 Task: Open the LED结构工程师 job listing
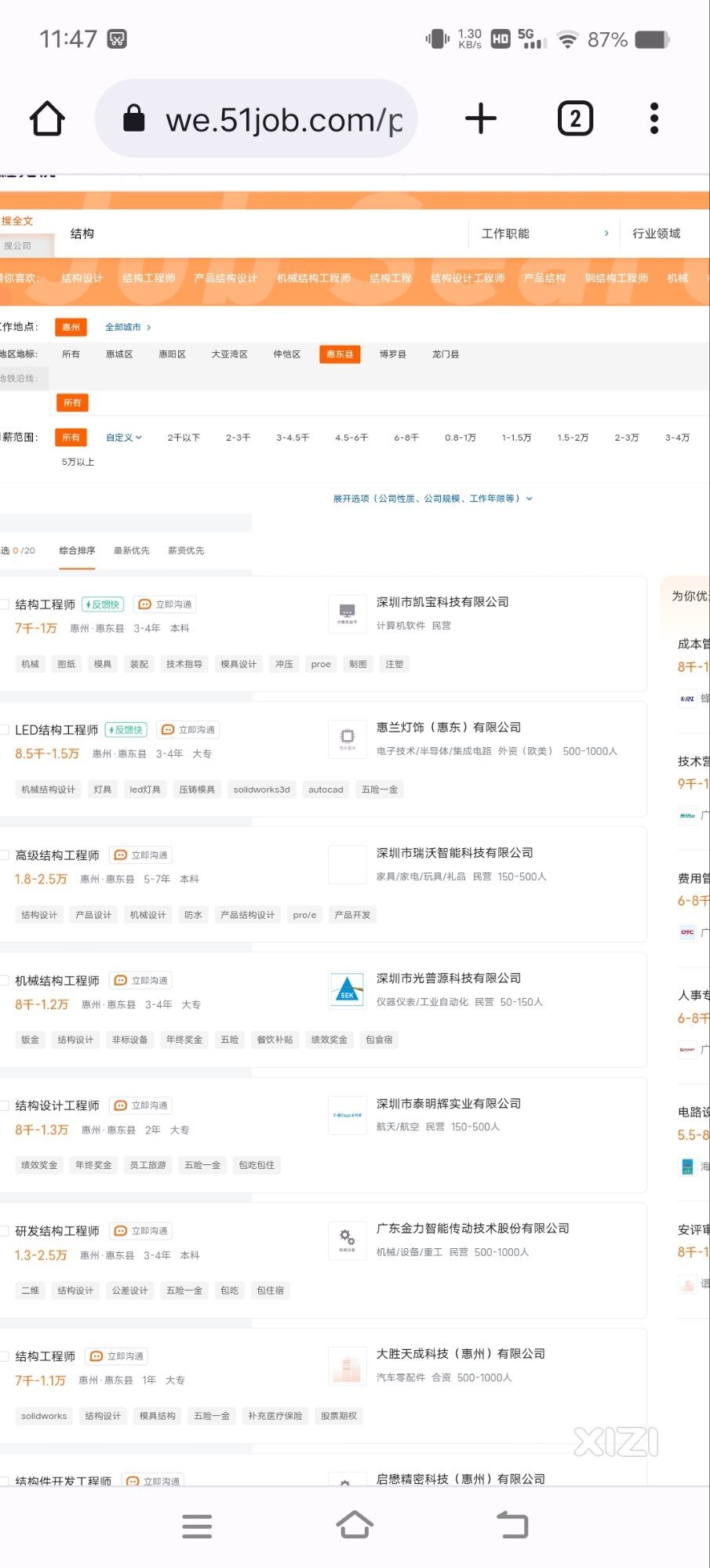56,730
